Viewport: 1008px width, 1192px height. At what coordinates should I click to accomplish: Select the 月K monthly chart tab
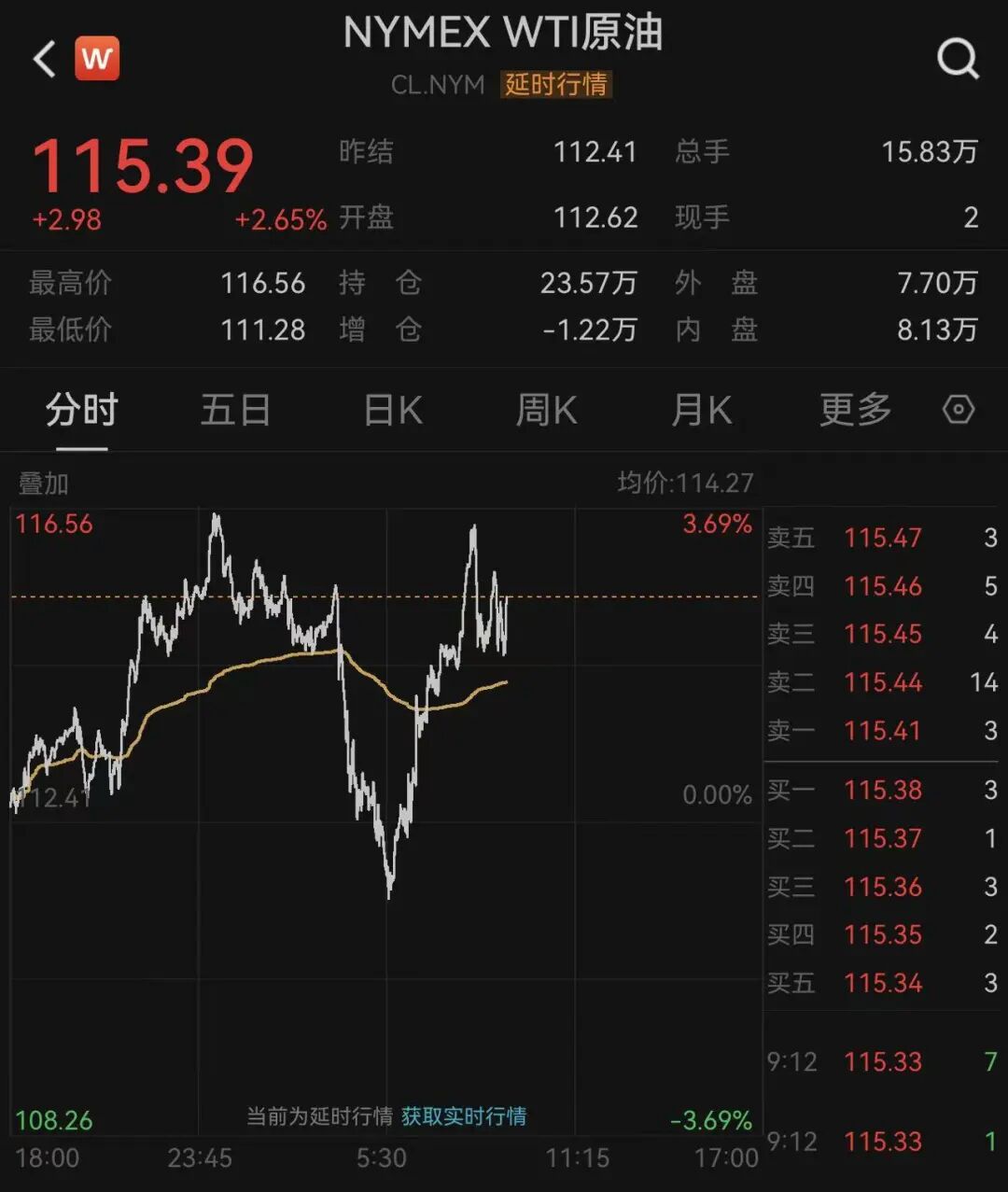click(699, 409)
